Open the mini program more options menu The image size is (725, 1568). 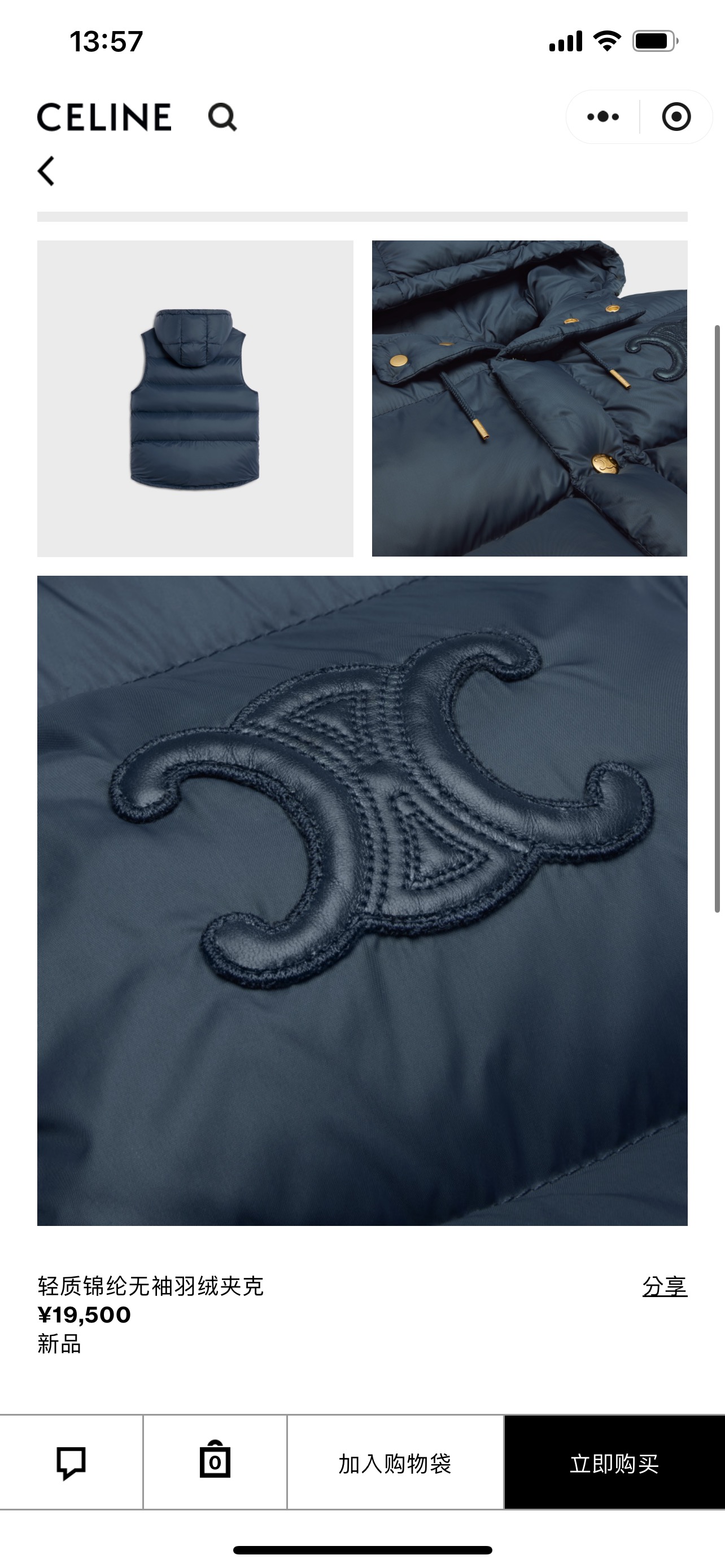(x=602, y=116)
